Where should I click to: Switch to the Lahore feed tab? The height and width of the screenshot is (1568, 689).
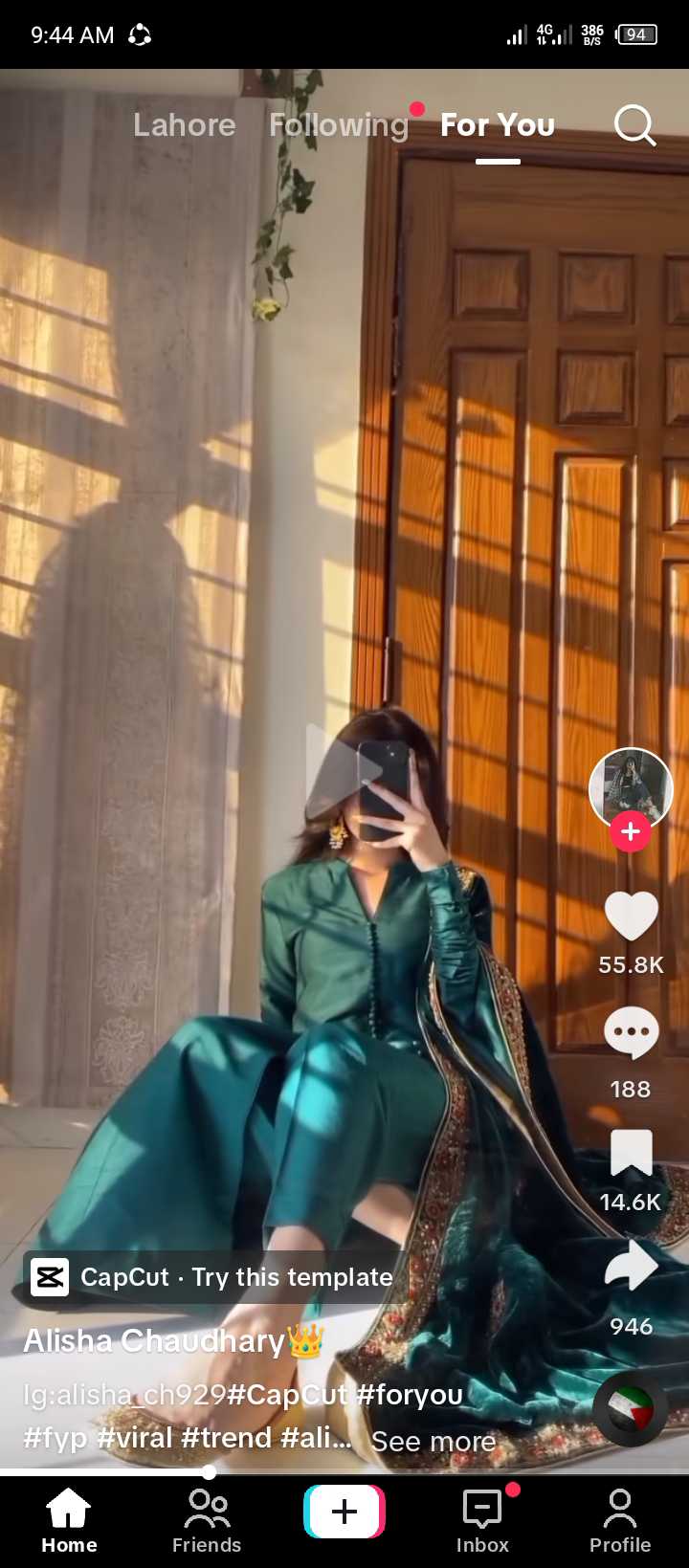[185, 125]
